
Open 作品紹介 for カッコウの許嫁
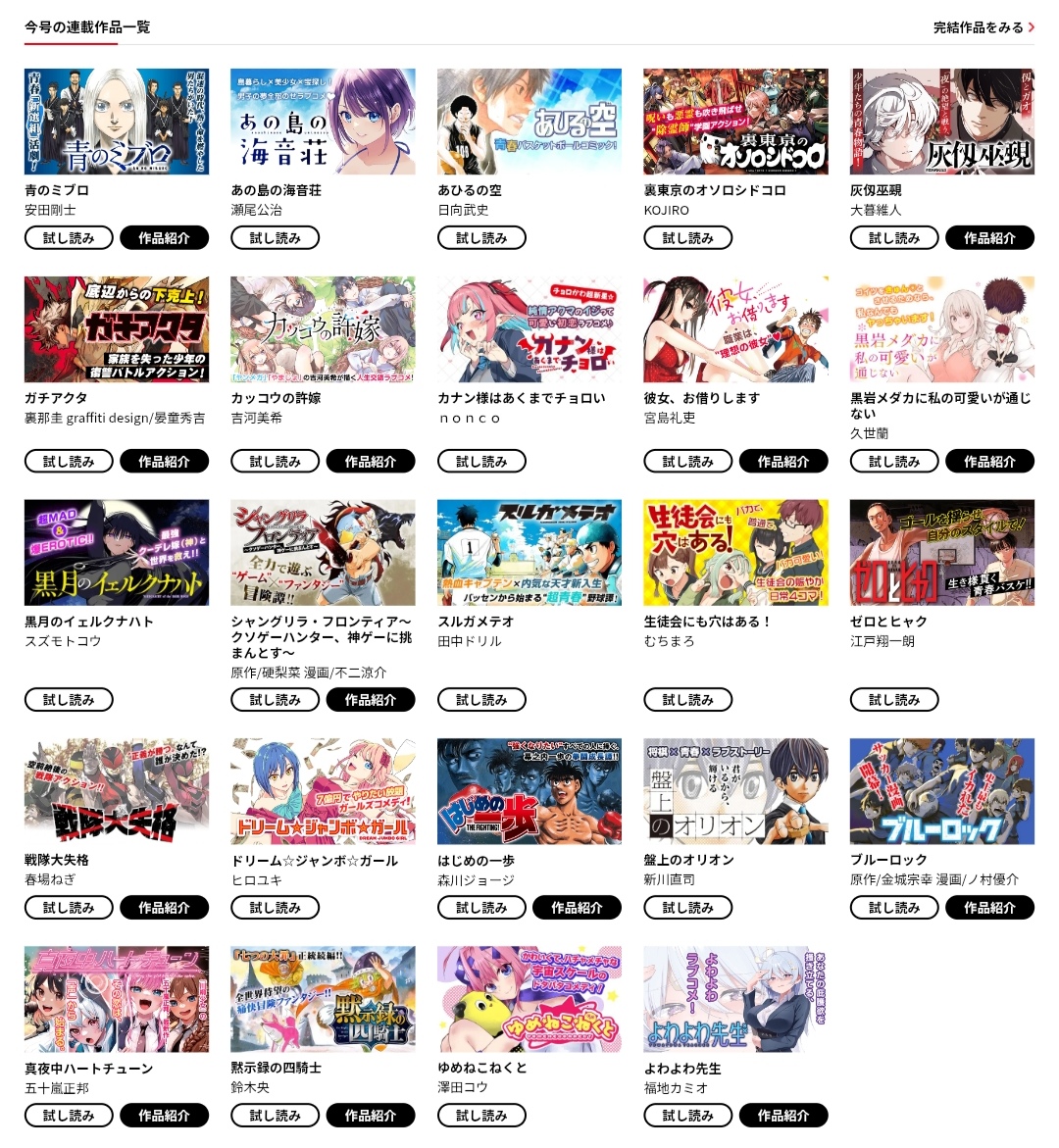tap(371, 462)
